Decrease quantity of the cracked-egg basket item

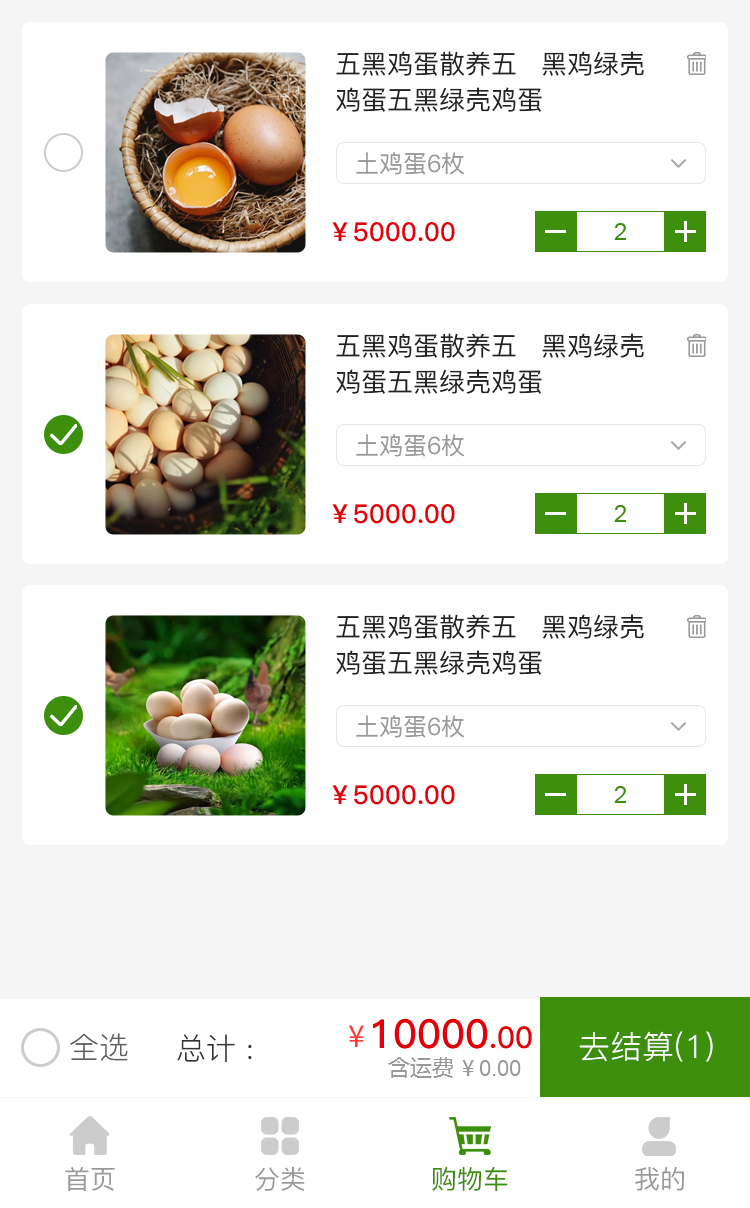(x=556, y=232)
